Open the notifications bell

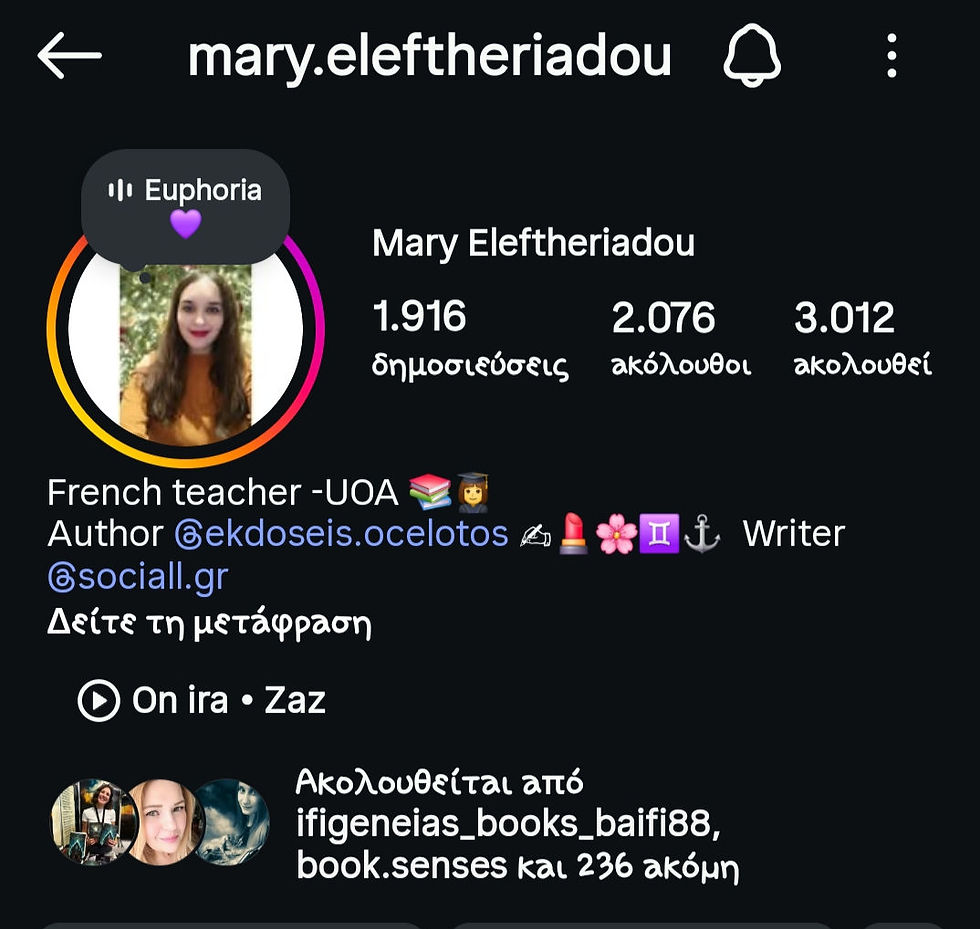pos(752,57)
